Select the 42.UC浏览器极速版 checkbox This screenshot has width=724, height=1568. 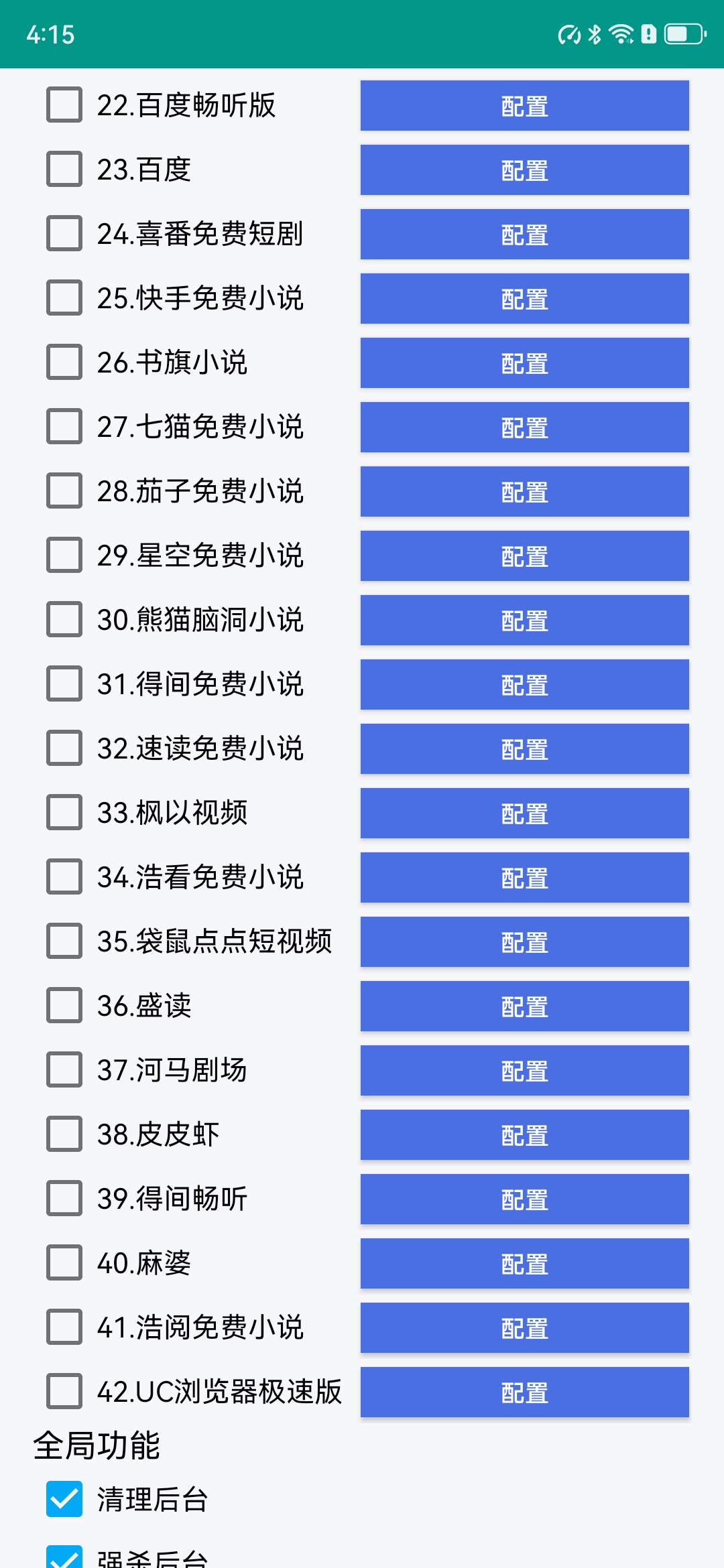tap(64, 1392)
